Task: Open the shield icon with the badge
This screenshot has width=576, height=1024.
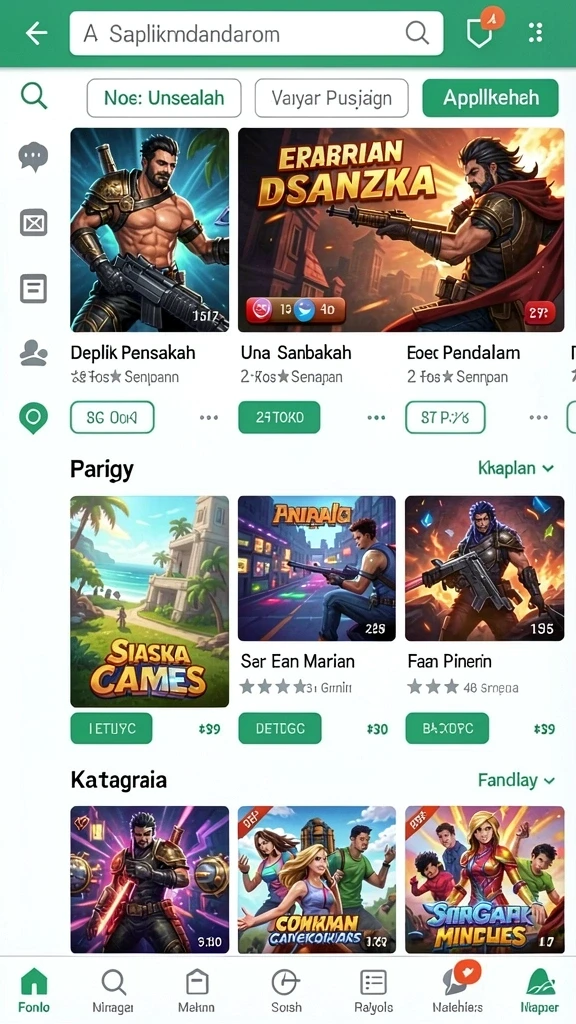Action: 481,31
